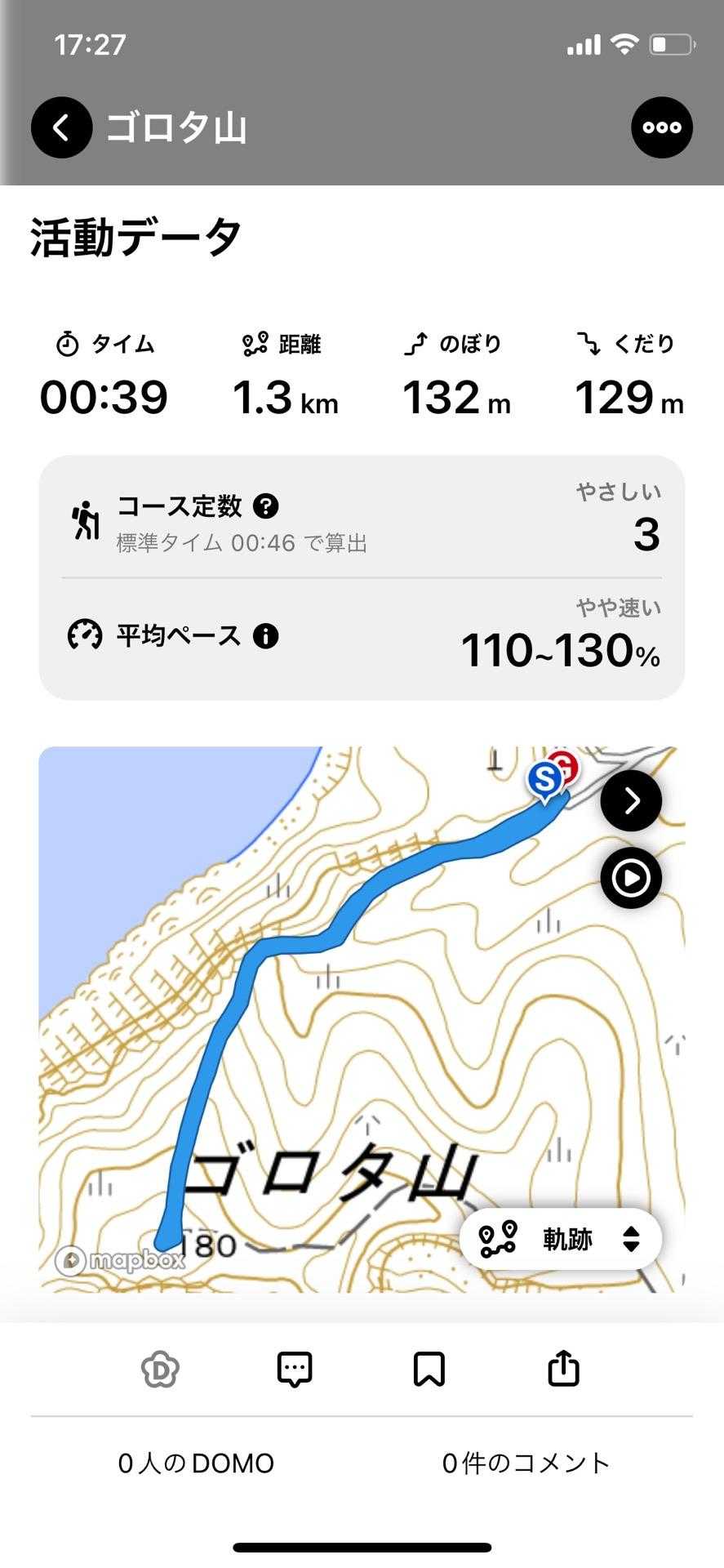This screenshot has height=1568, width=724.
Task: Open the three-dot overflow menu
Action: click(662, 127)
